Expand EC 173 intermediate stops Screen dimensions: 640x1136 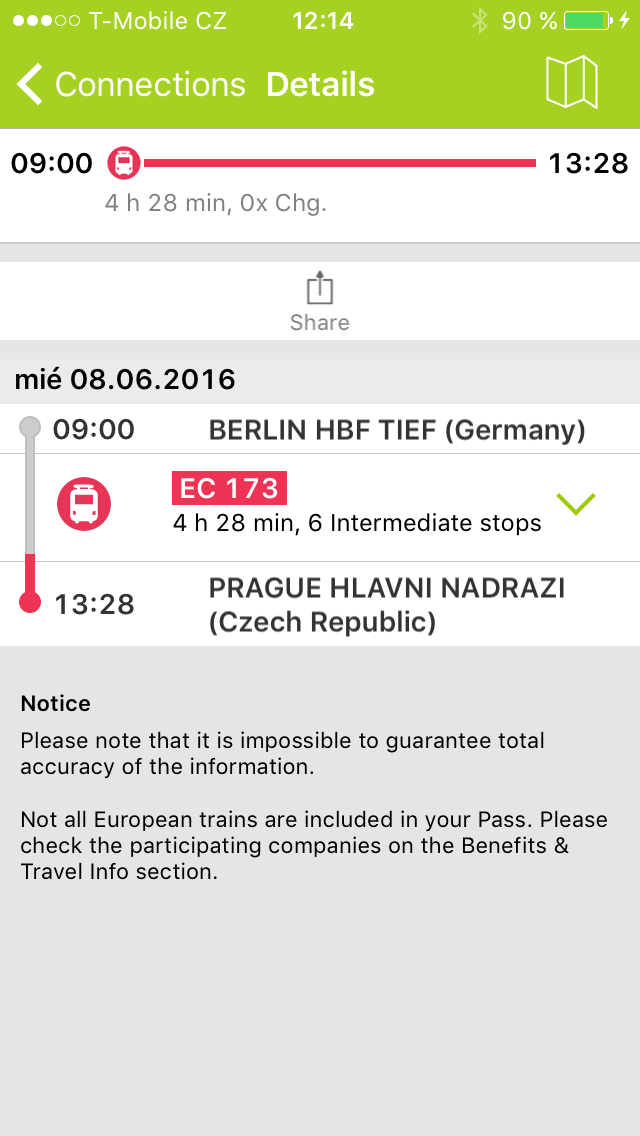[575, 504]
